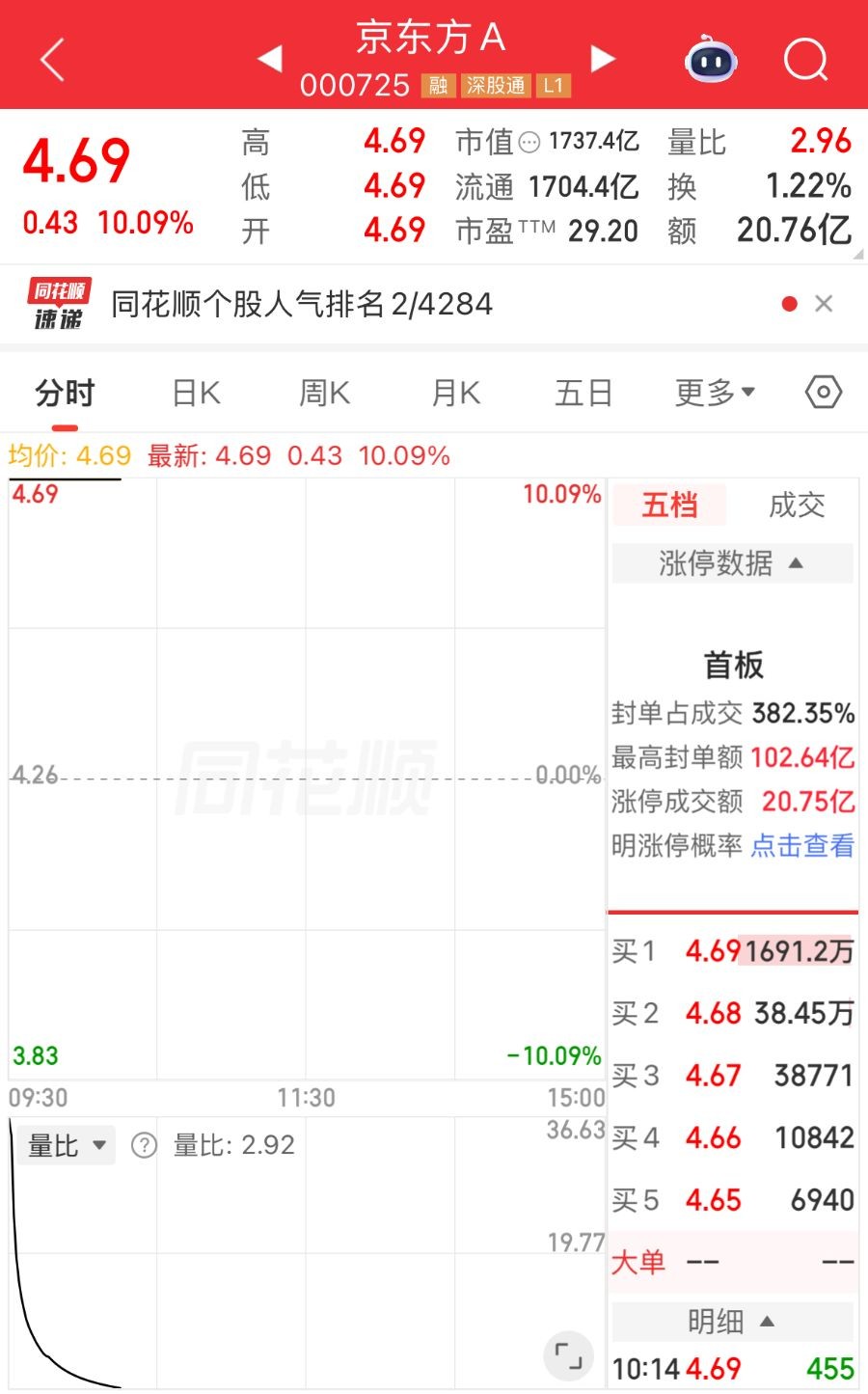Switch to the previous stock
This screenshot has height=1394, width=868.
coord(270,59)
